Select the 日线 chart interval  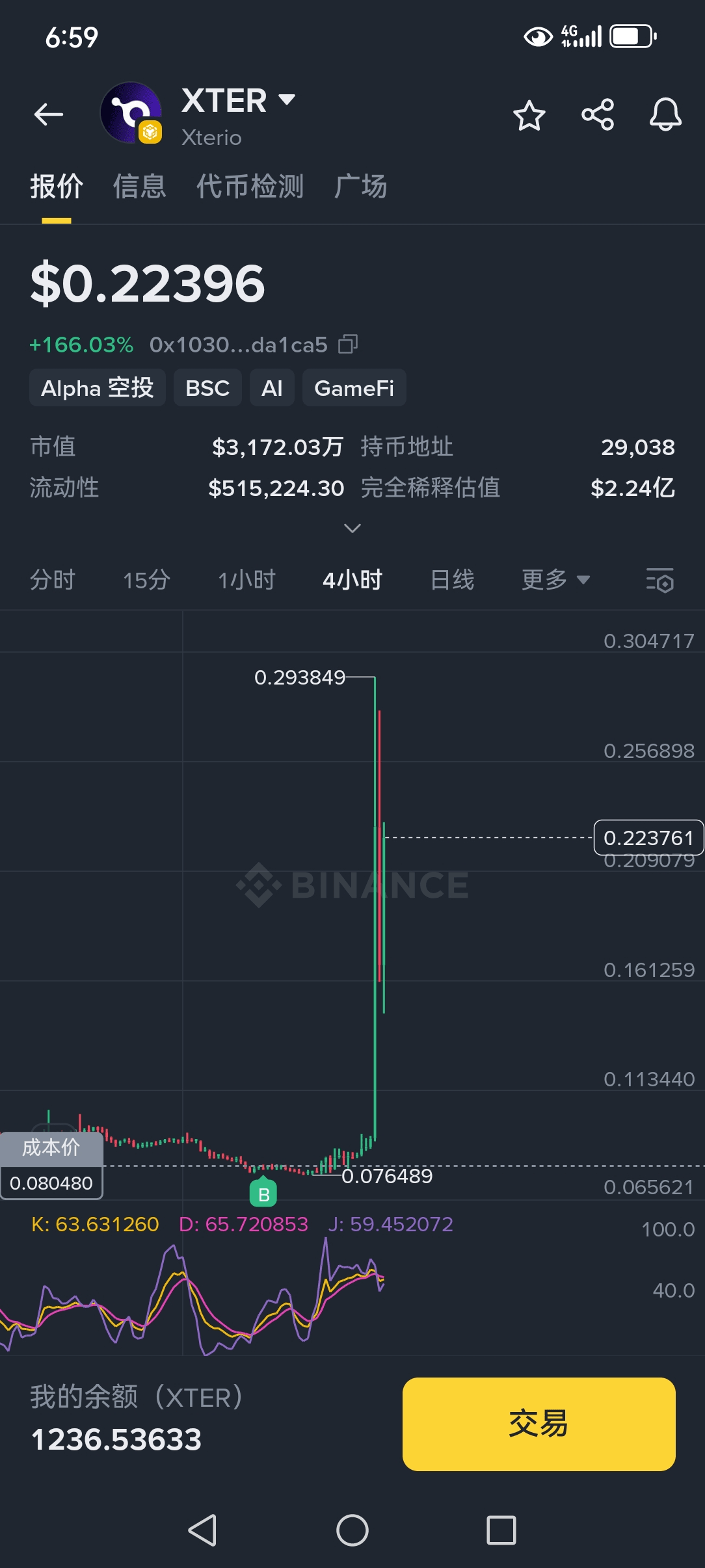[453, 579]
